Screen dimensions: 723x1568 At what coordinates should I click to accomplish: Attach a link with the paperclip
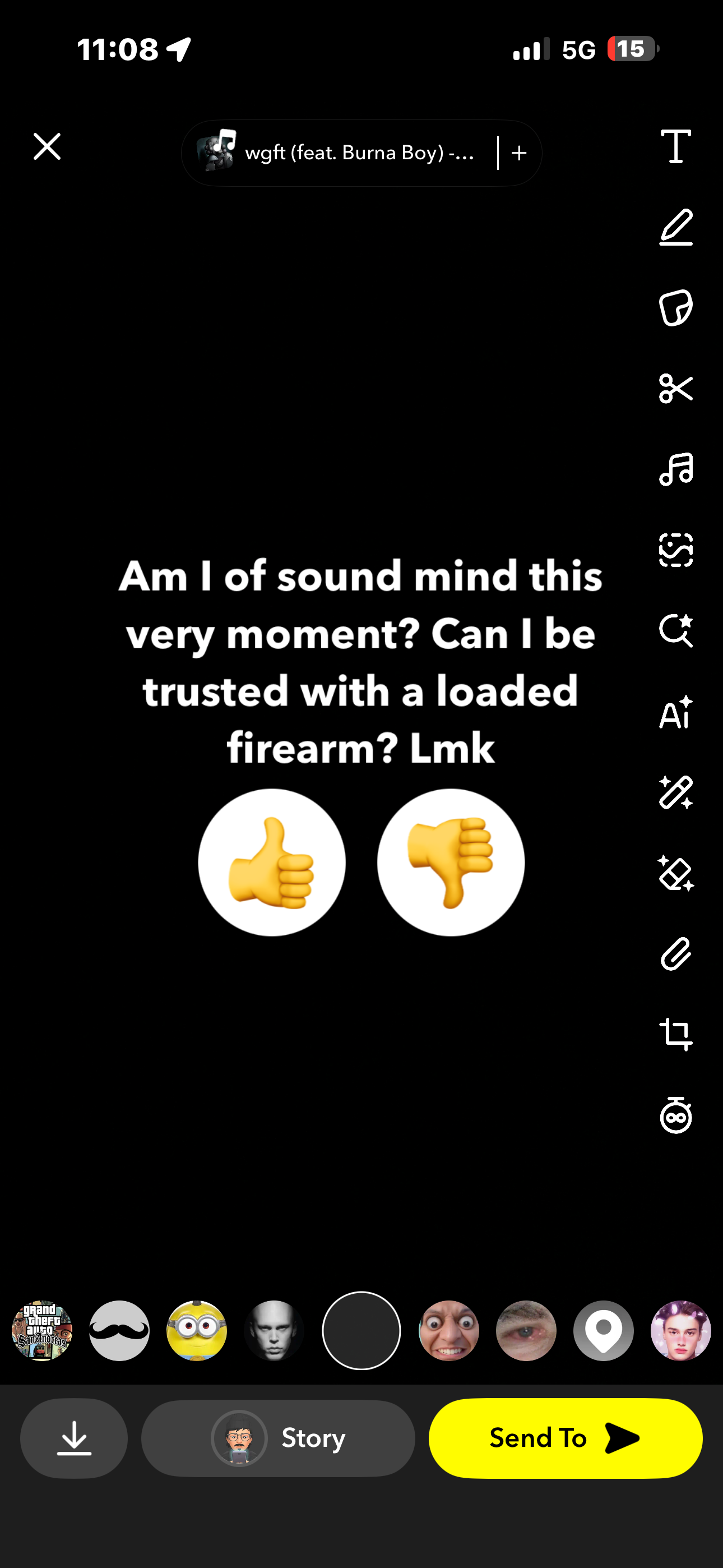pyautogui.click(x=675, y=954)
